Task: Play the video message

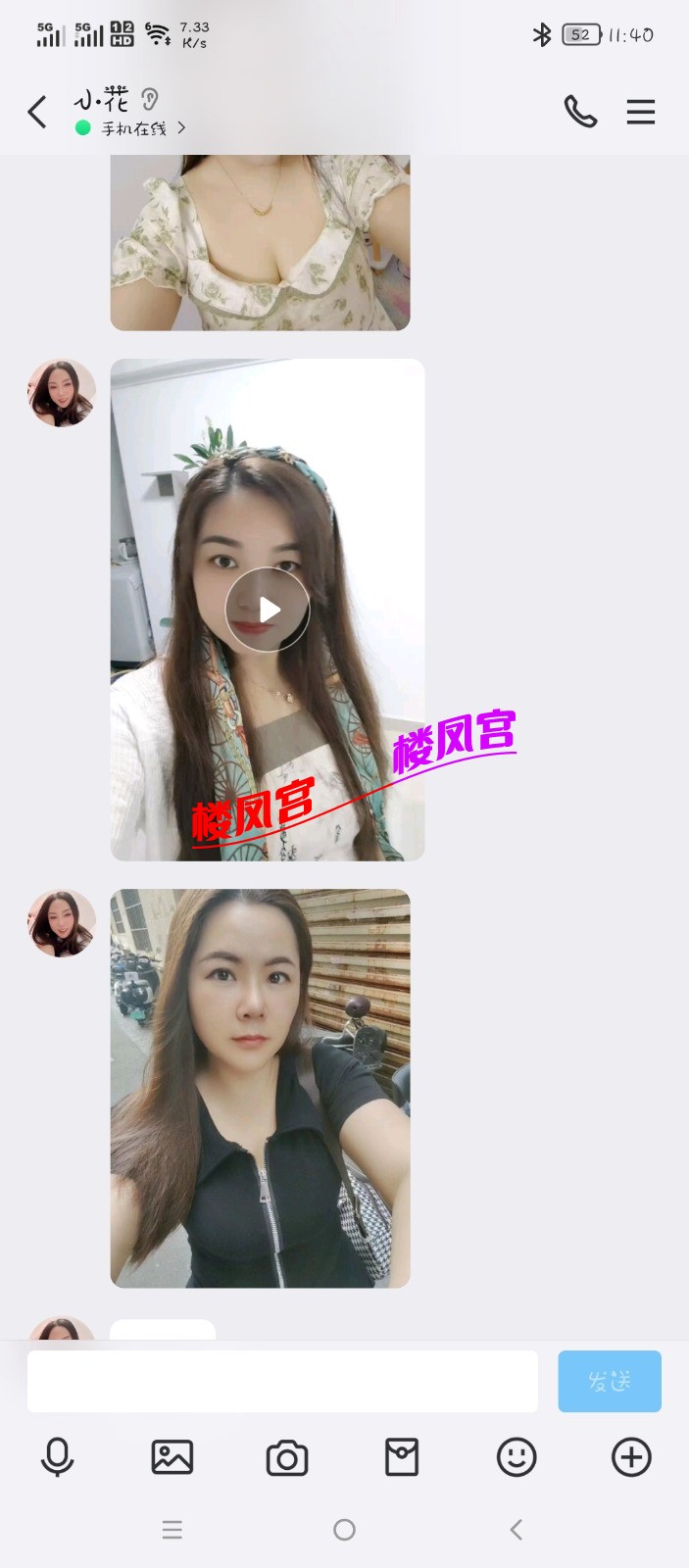Action: [268, 610]
